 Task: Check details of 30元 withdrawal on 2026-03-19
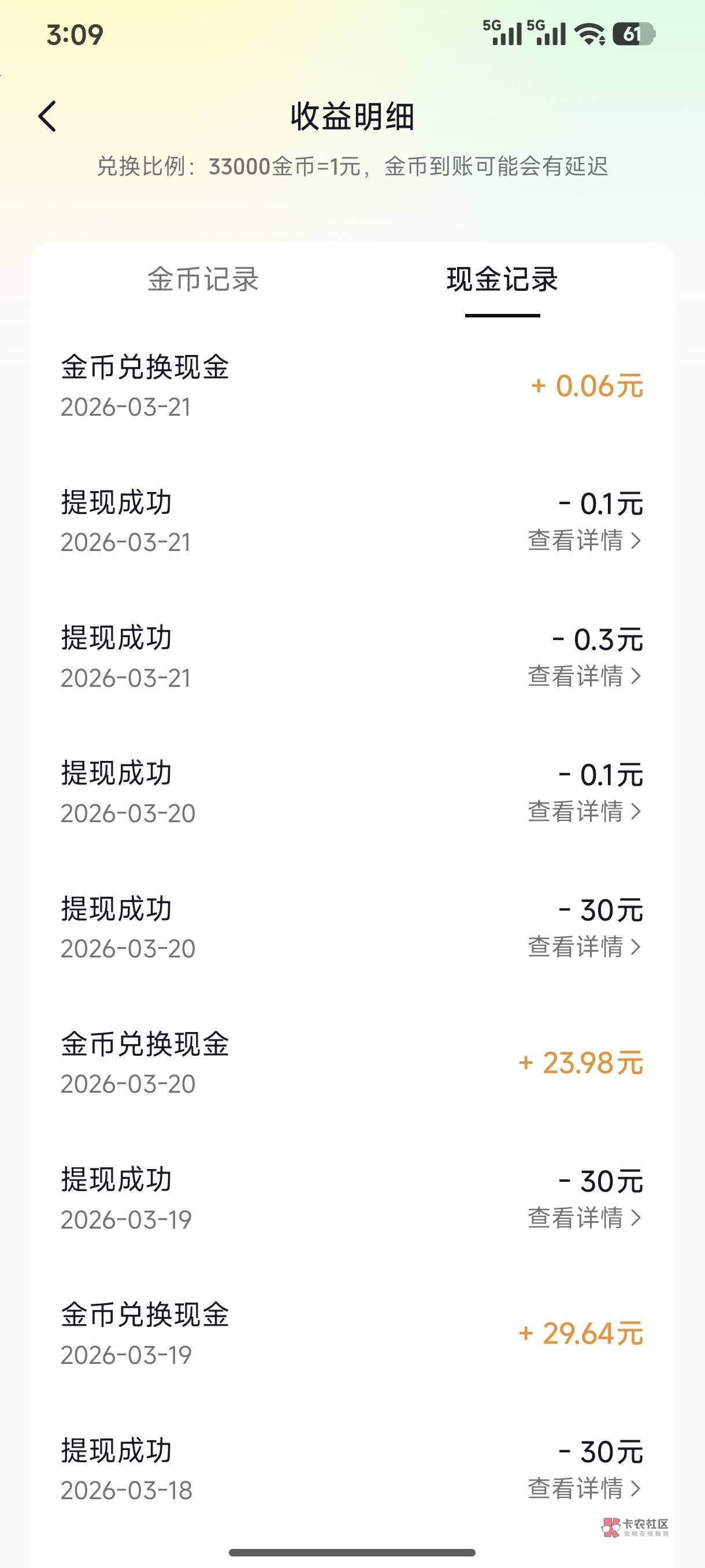click(584, 1218)
